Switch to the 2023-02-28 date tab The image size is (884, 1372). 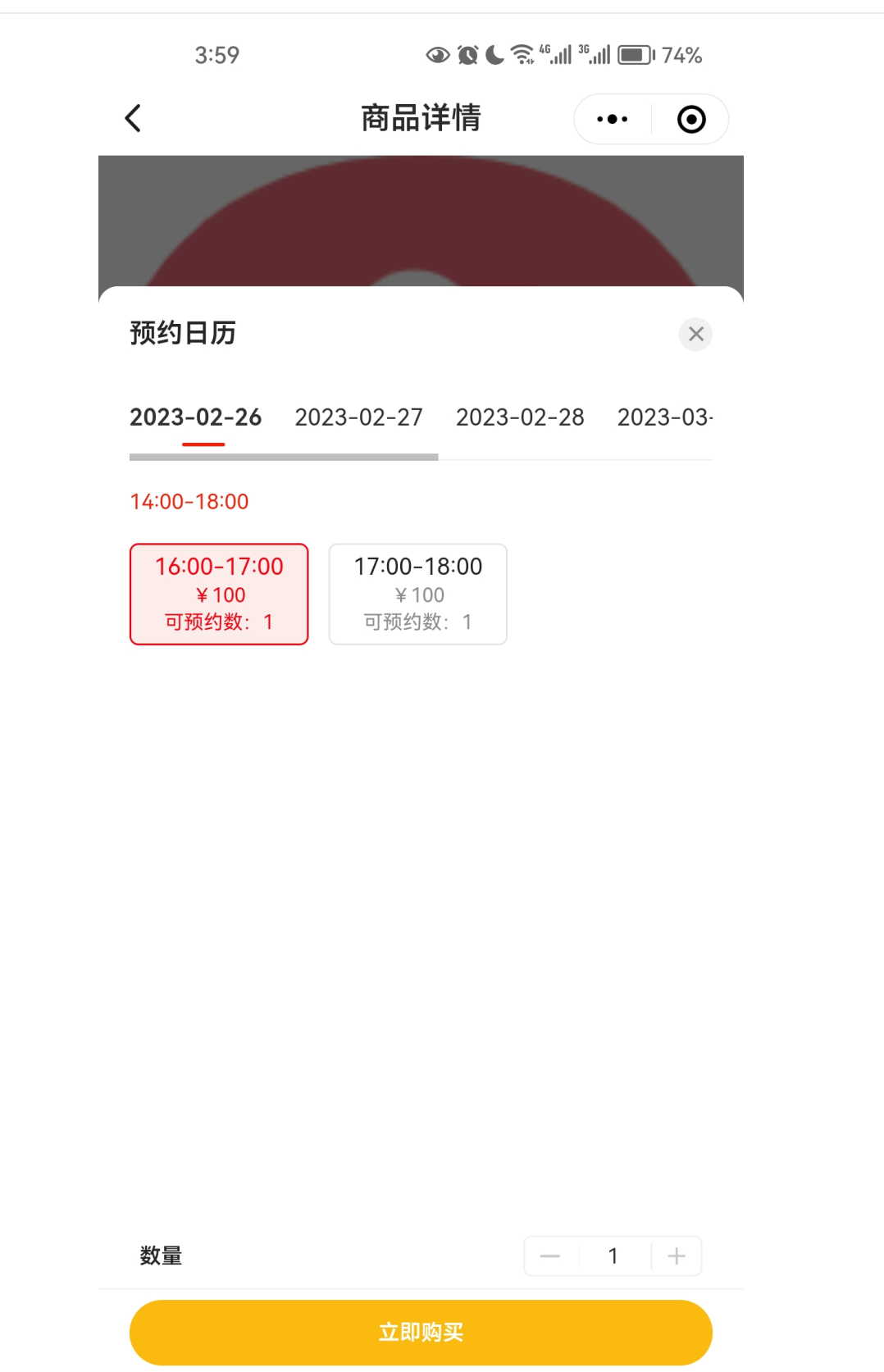(x=520, y=417)
